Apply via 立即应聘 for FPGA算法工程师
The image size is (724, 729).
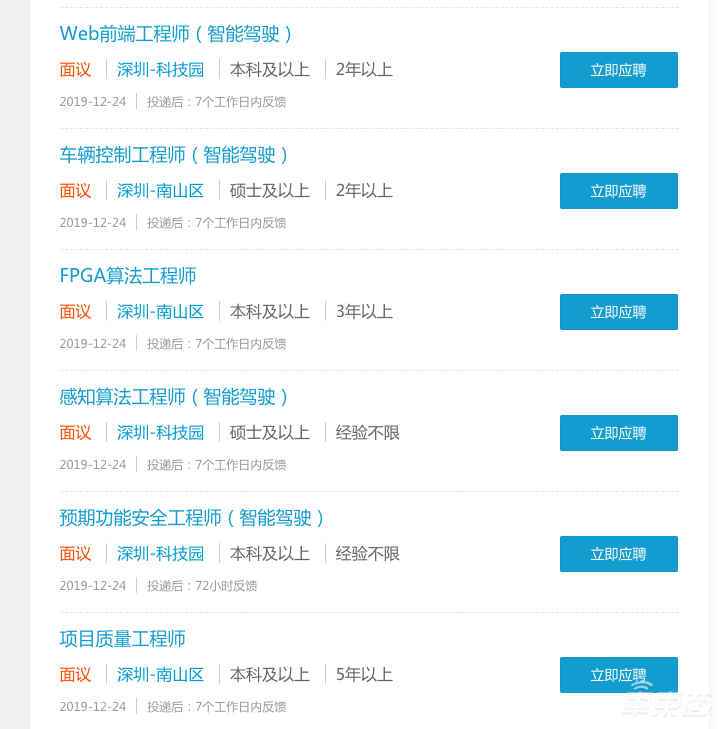[618, 311]
